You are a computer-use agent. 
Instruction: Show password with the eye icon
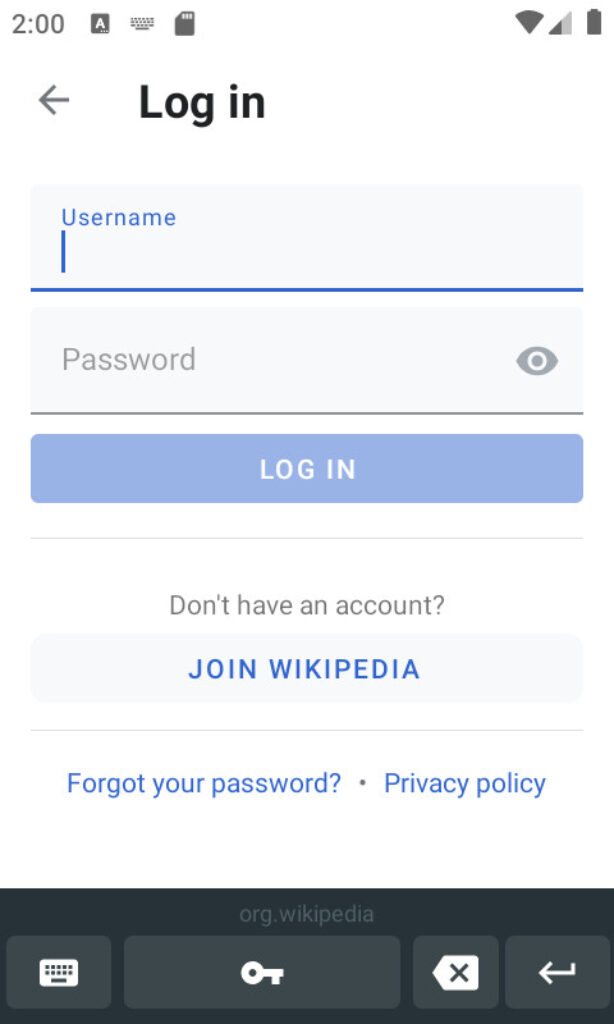point(537,360)
